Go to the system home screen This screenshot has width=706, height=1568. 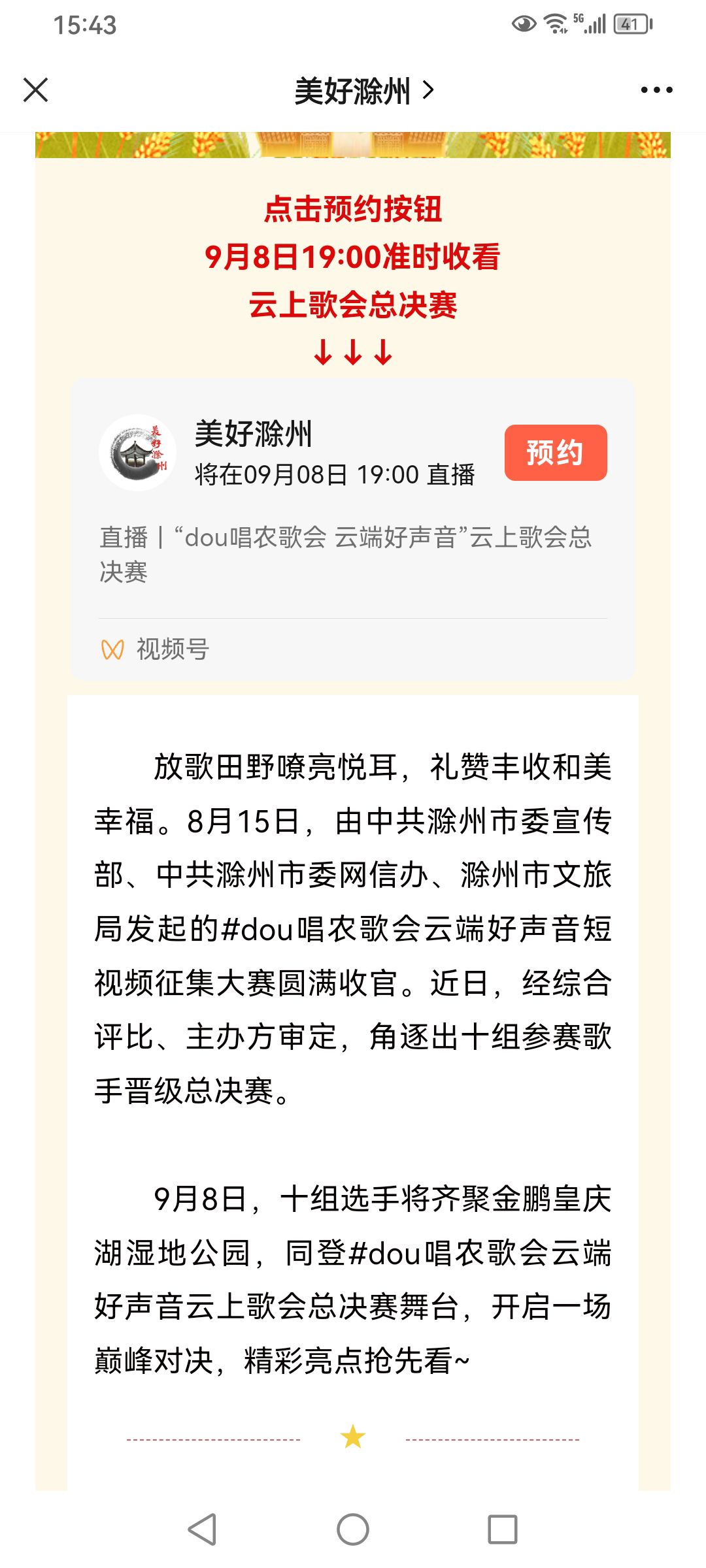pos(353,1529)
